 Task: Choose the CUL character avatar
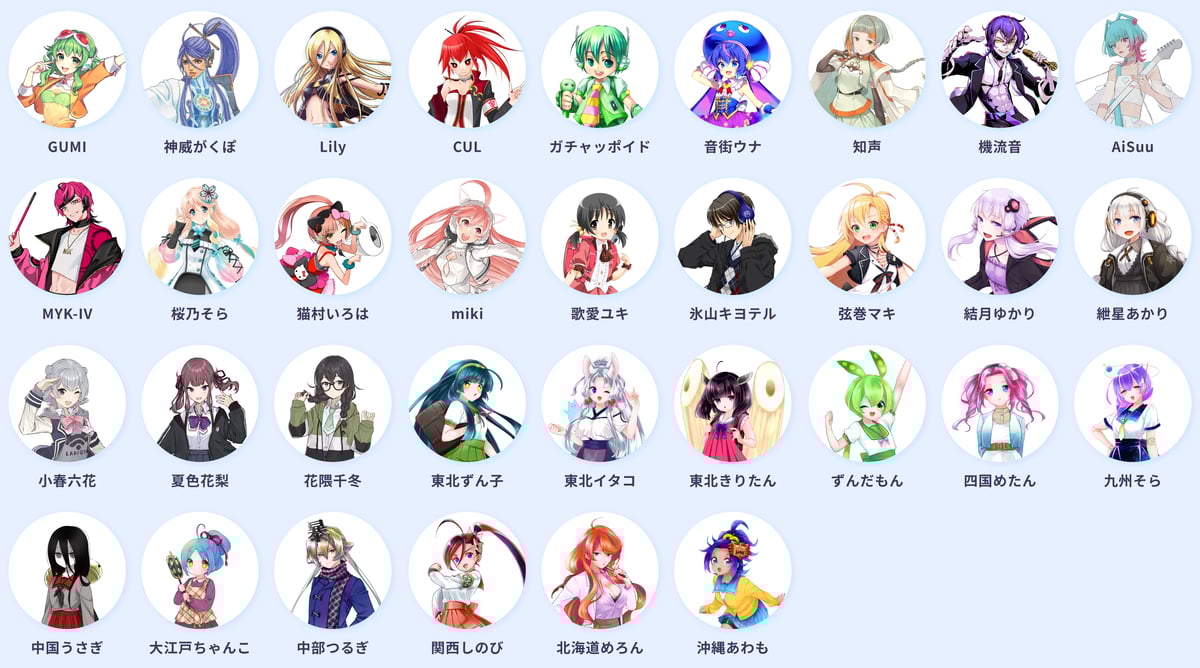click(467, 69)
